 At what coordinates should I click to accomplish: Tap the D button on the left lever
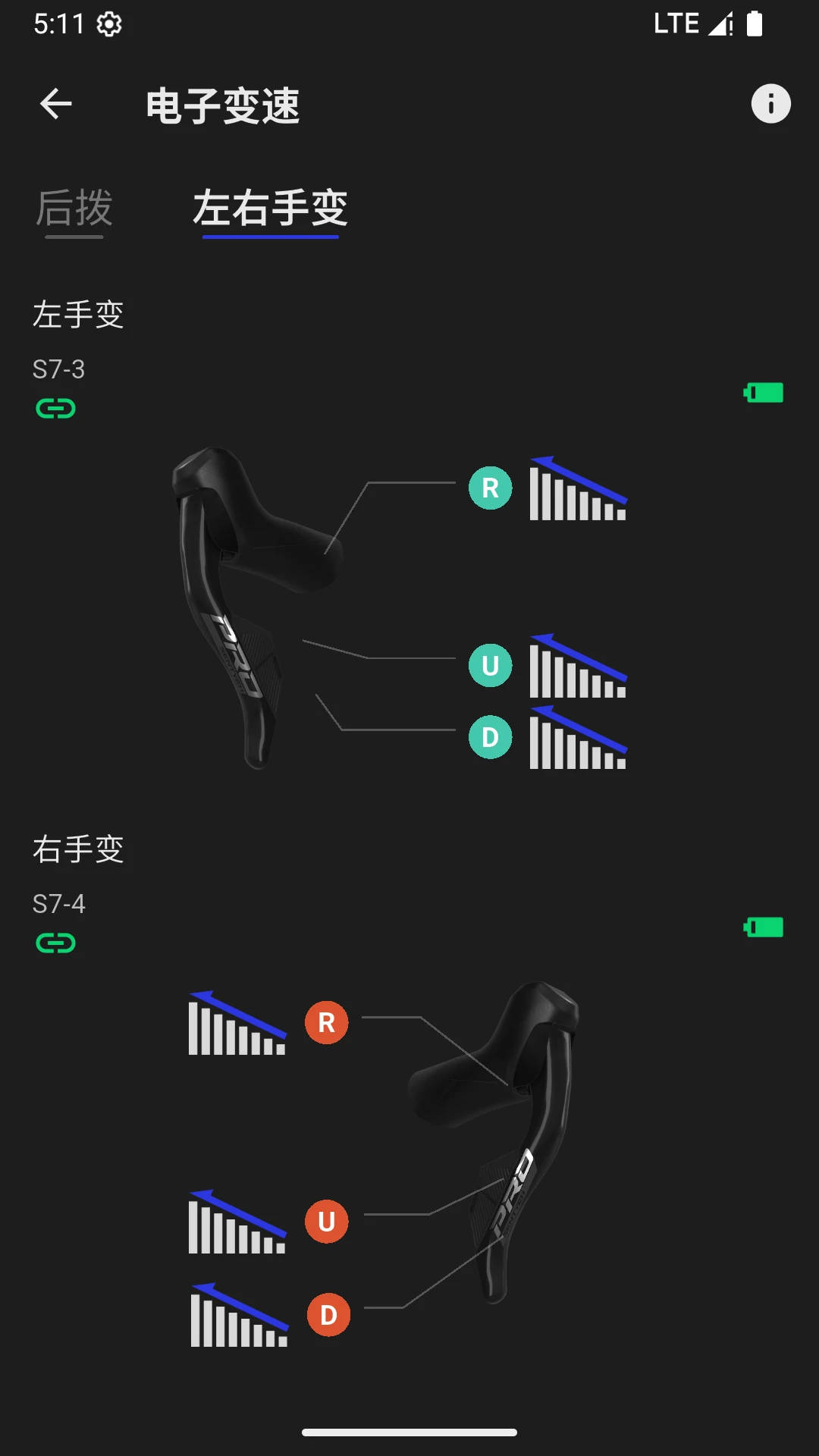point(489,734)
